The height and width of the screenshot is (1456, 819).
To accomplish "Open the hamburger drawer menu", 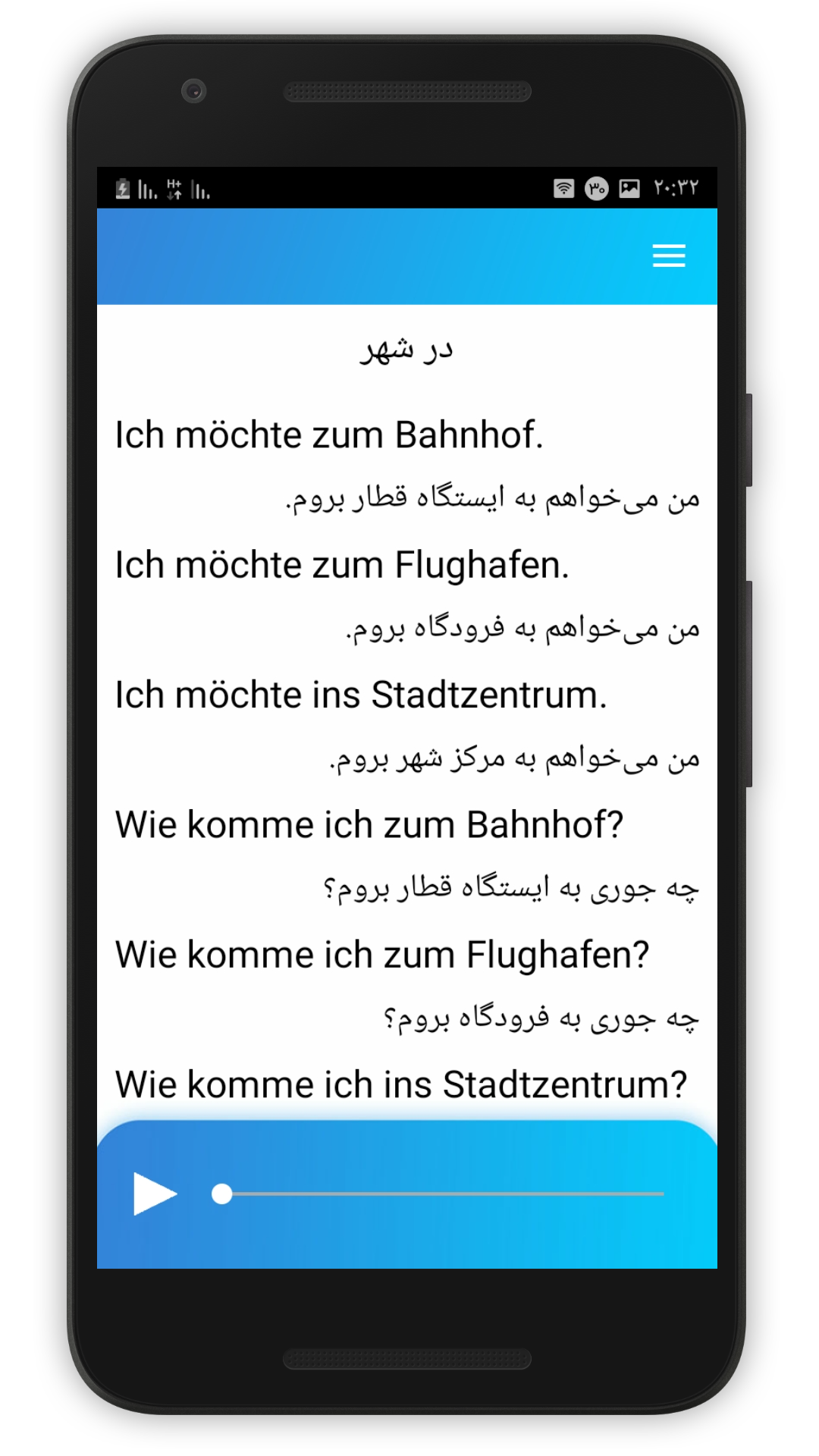I will click(x=669, y=256).
